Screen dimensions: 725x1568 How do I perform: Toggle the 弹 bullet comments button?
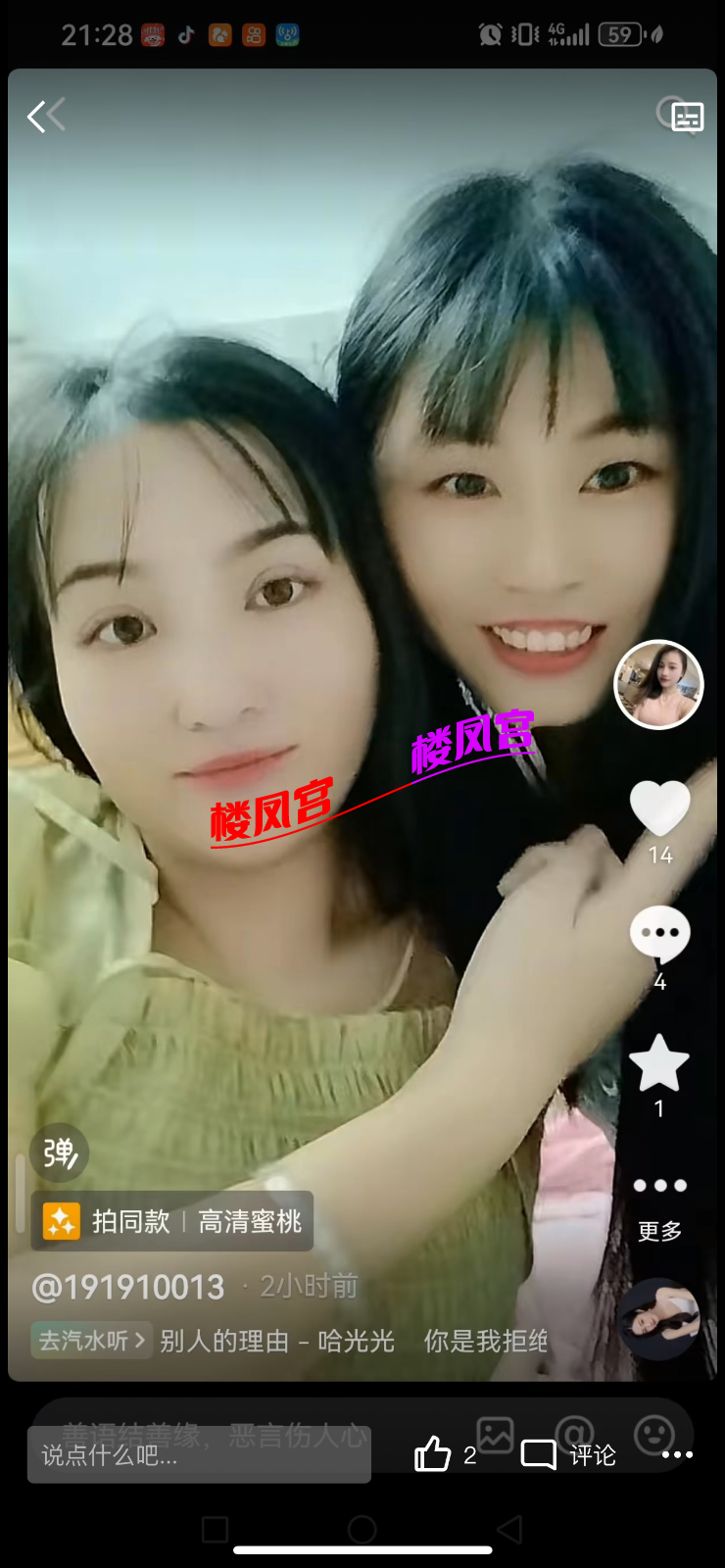click(x=60, y=1152)
